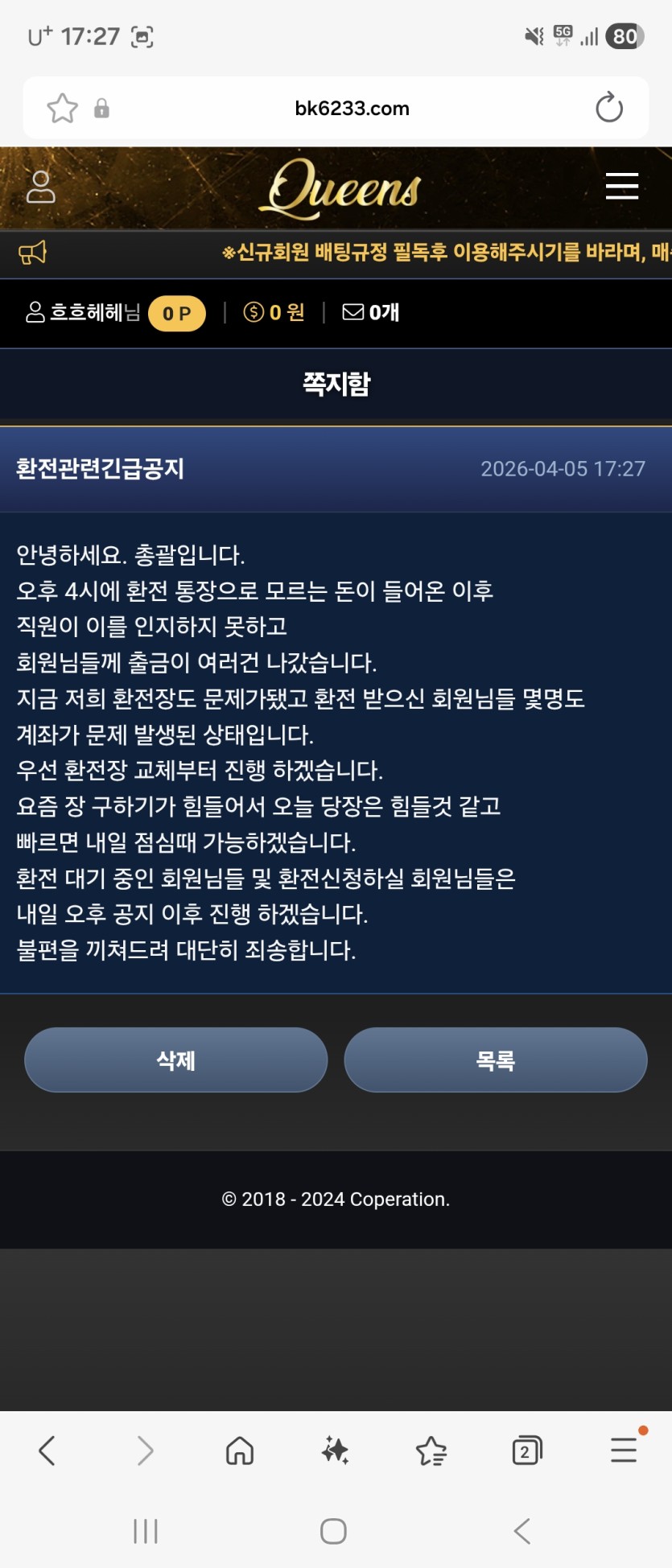This screenshot has height=1568, width=672.
Task: Return to message list via 목록
Action: 495,1060
